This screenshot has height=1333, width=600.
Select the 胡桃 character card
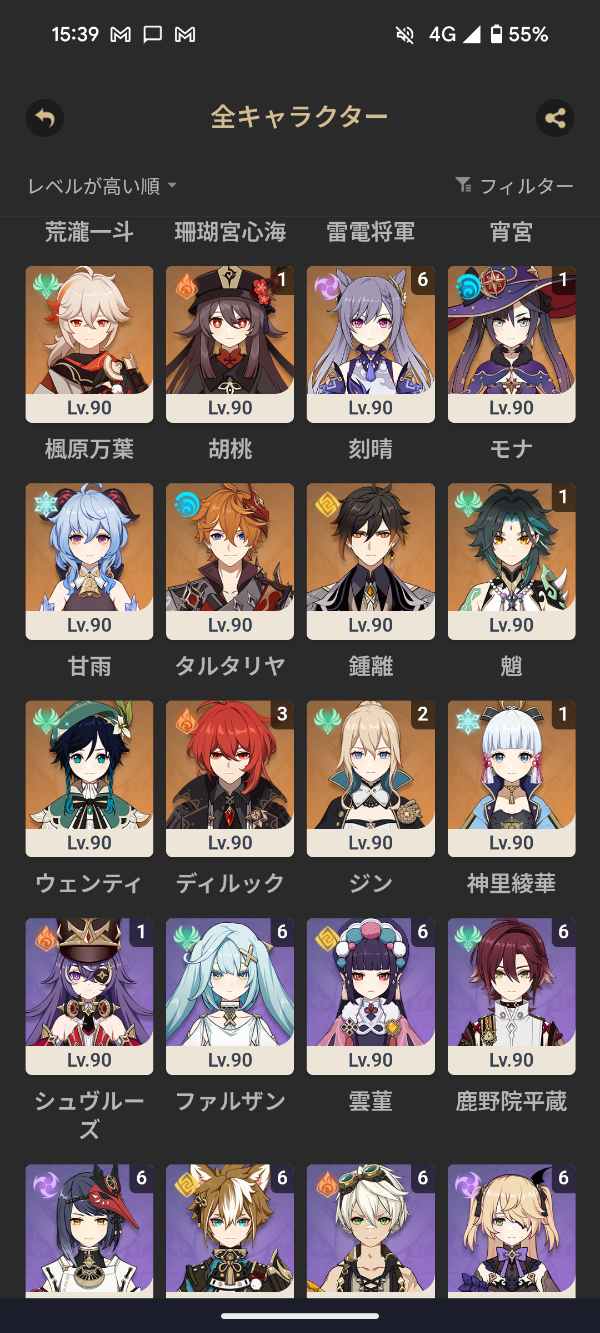[230, 343]
